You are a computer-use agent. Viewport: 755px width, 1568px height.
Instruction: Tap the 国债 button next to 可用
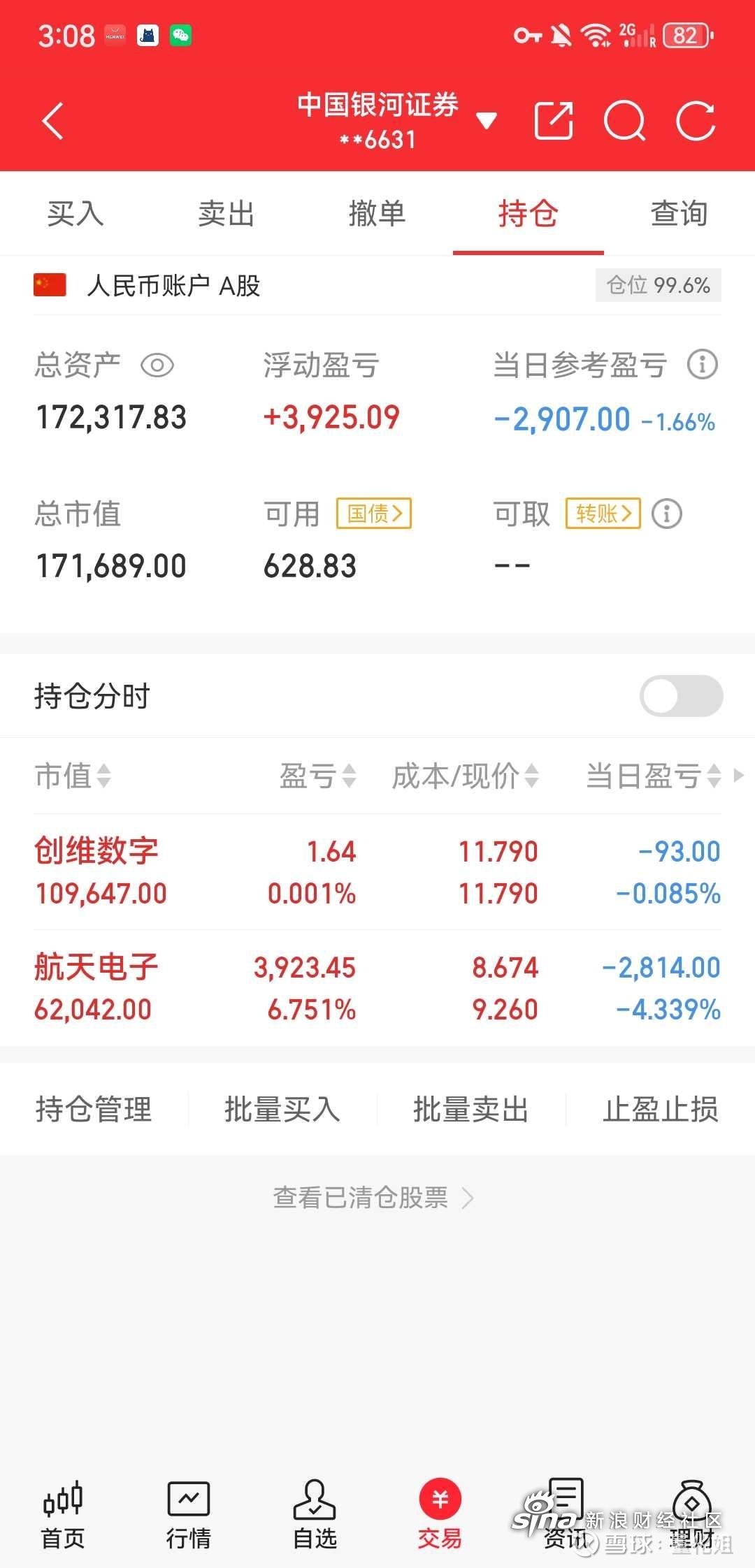(374, 514)
